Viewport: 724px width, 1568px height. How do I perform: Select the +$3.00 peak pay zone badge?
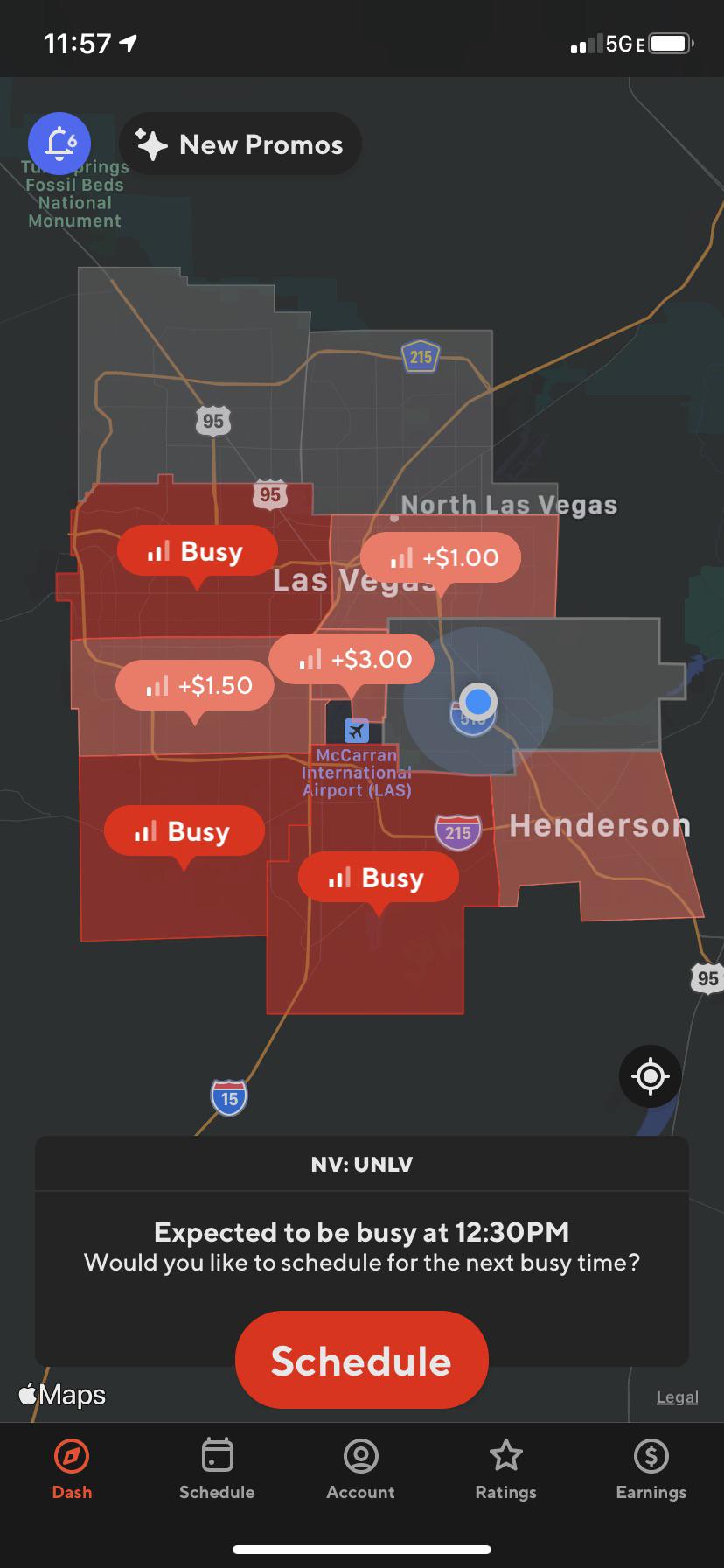352,659
